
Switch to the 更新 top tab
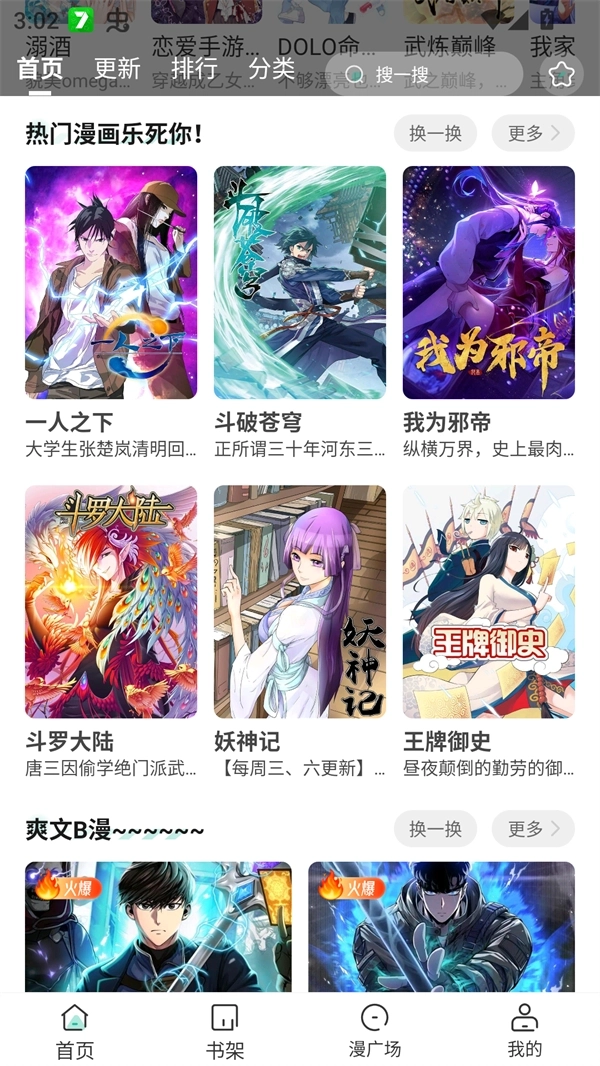click(x=117, y=69)
